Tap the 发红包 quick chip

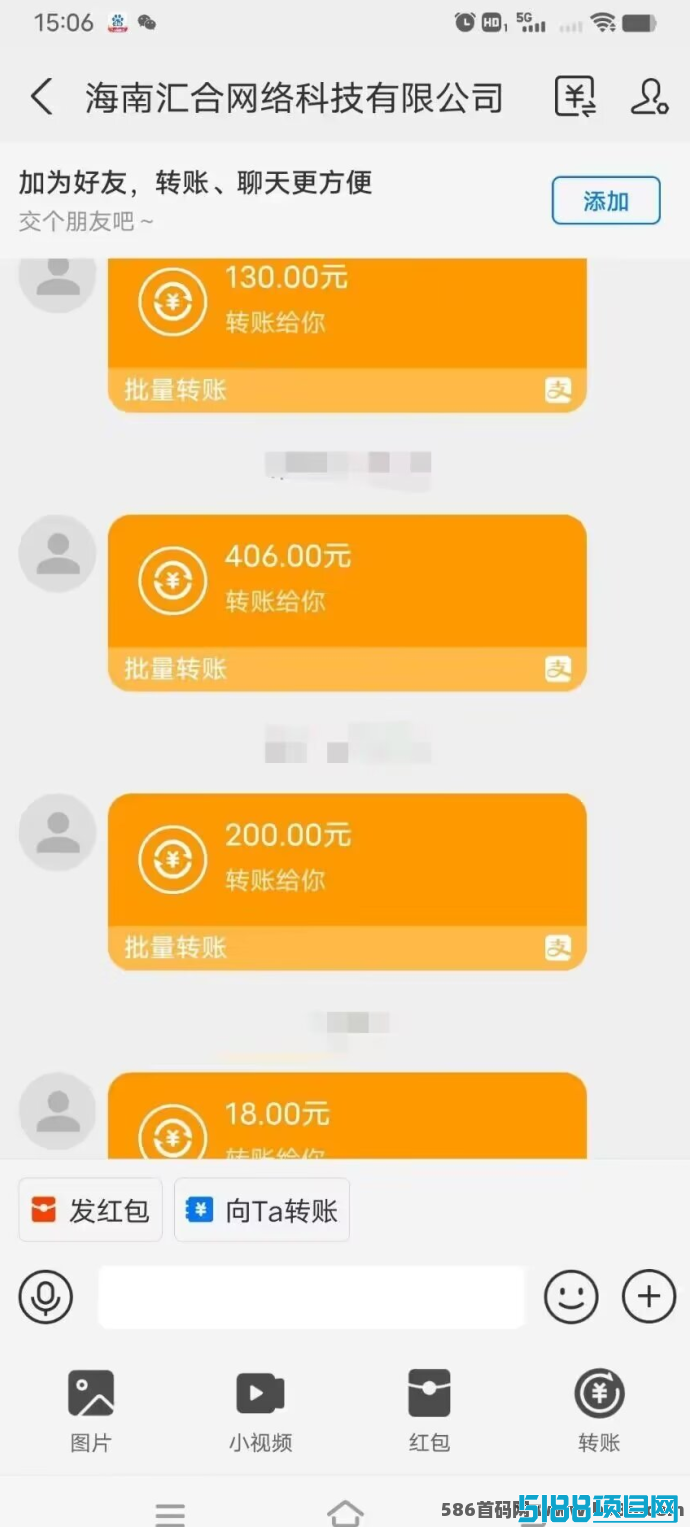click(x=91, y=1211)
